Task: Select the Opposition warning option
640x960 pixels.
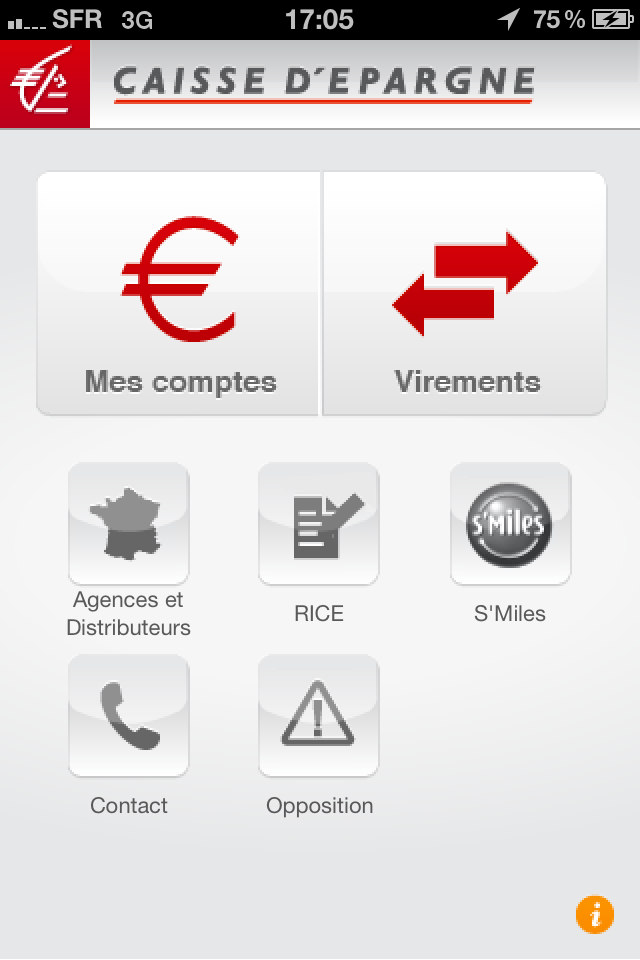Action: coord(319,716)
